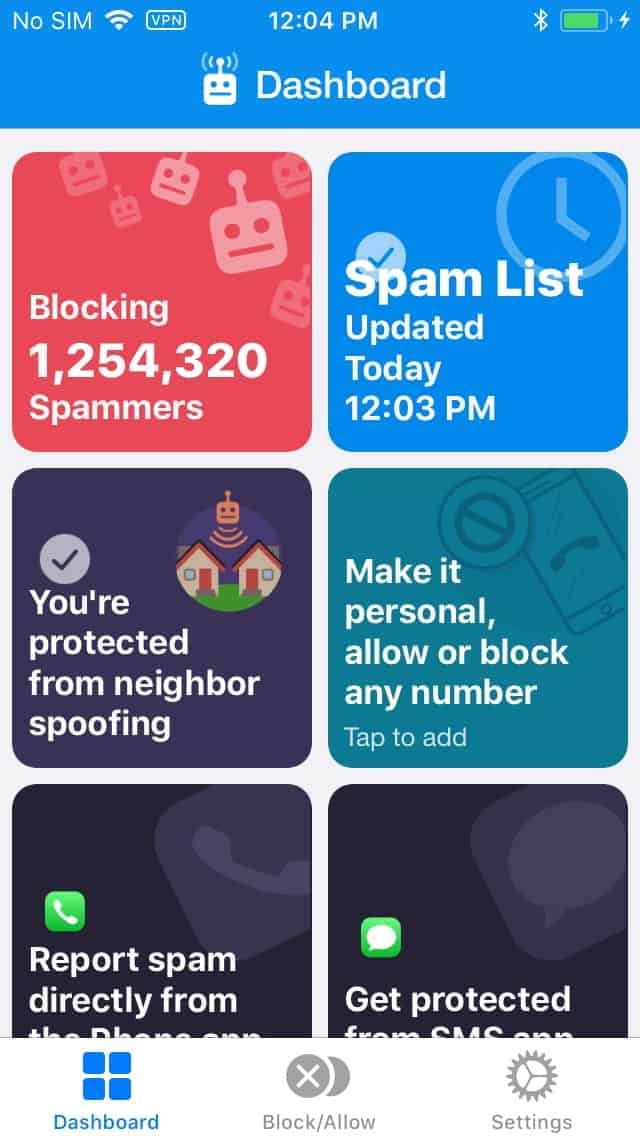Open the Report spam from Phone app card

[162, 911]
